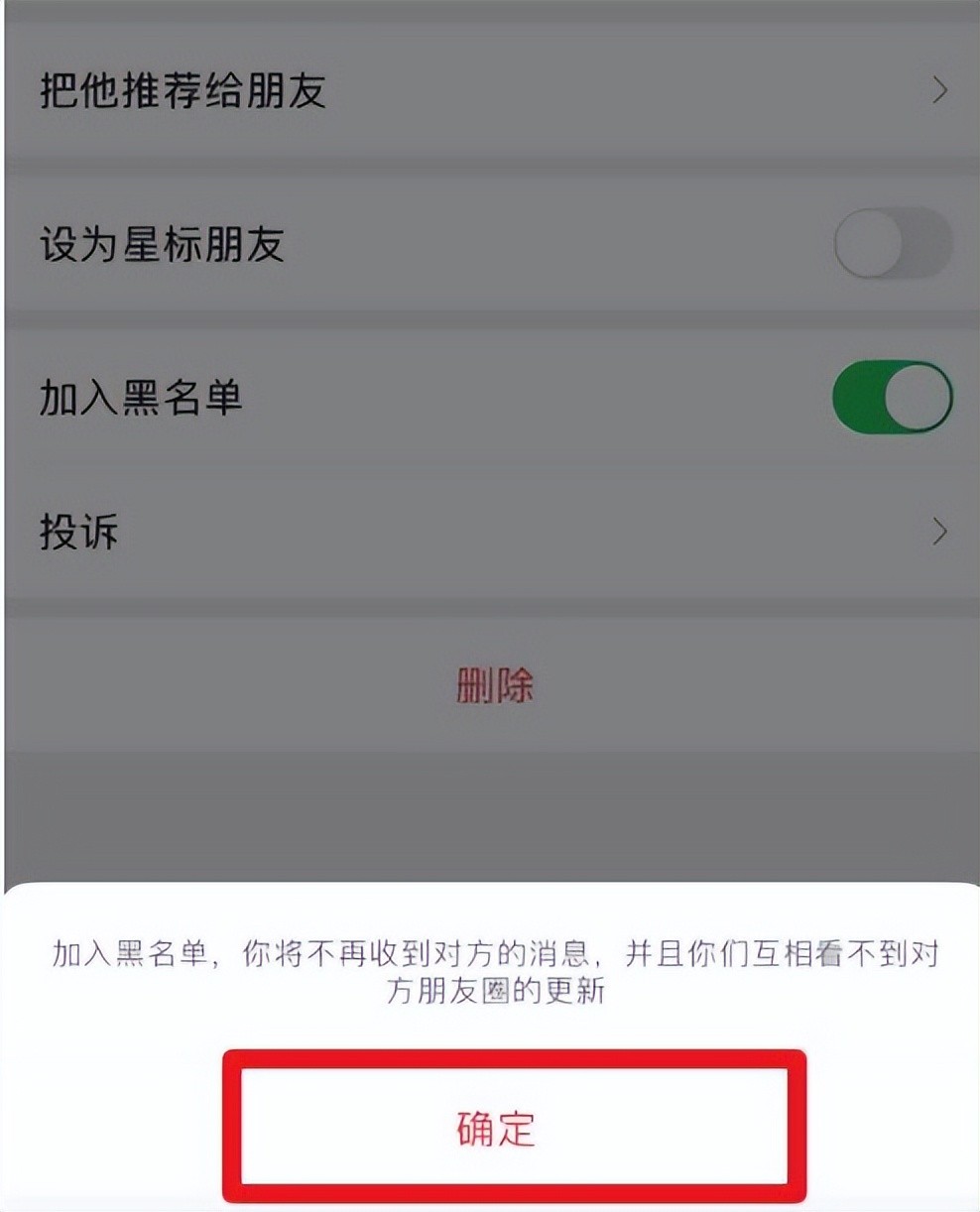
Task: Enable the 设为星标朋友 switch
Action: pyautogui.click(x=892, y=243)
